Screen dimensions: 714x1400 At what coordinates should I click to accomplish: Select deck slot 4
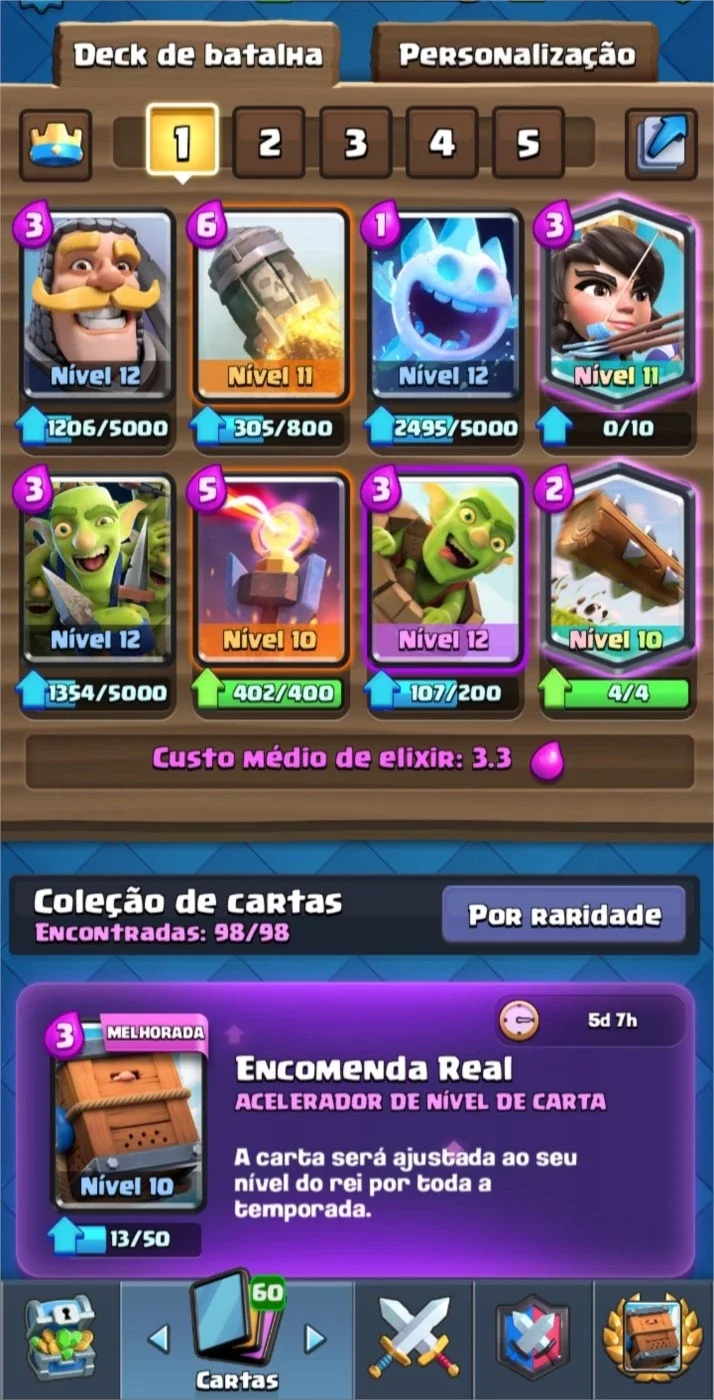[x=441, y=143]
